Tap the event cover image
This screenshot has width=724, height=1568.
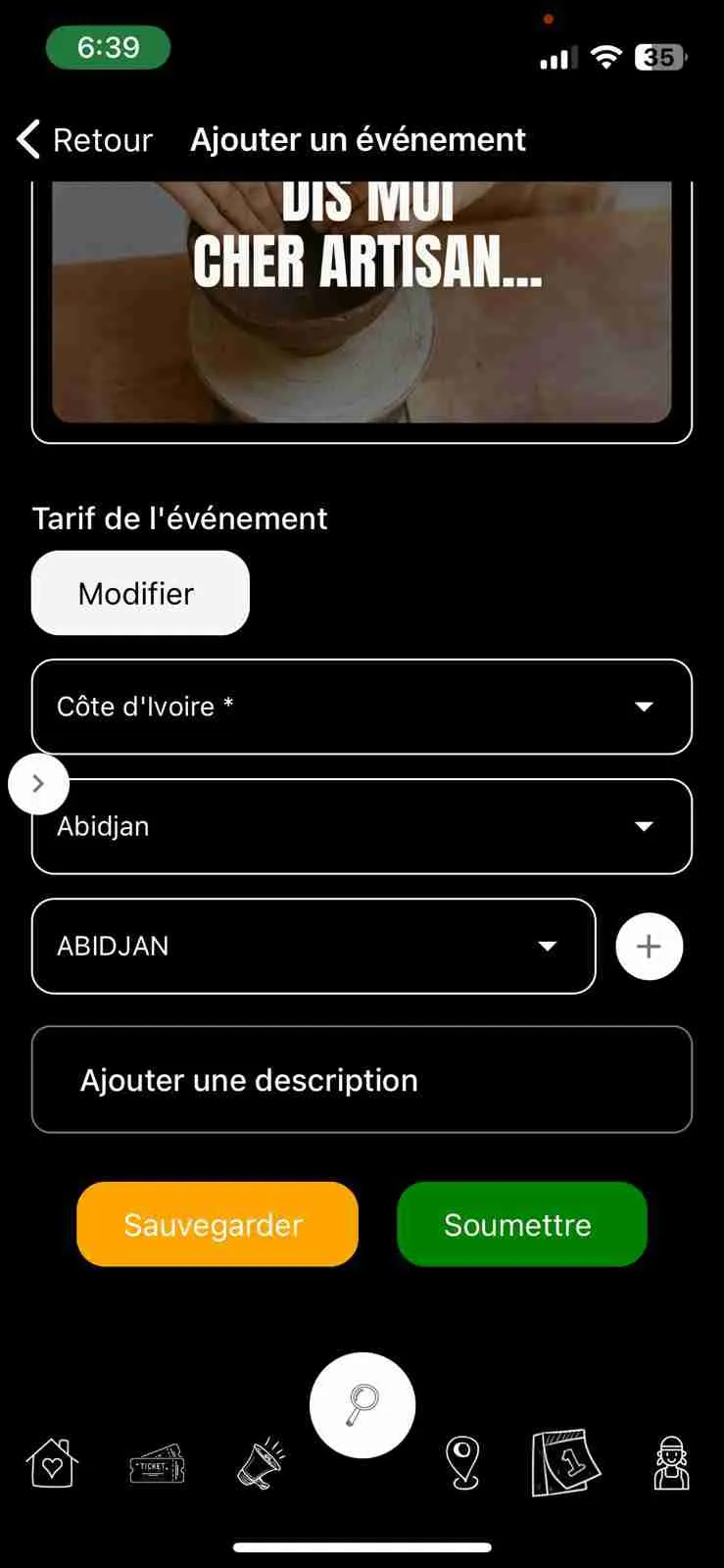(362, 304)
